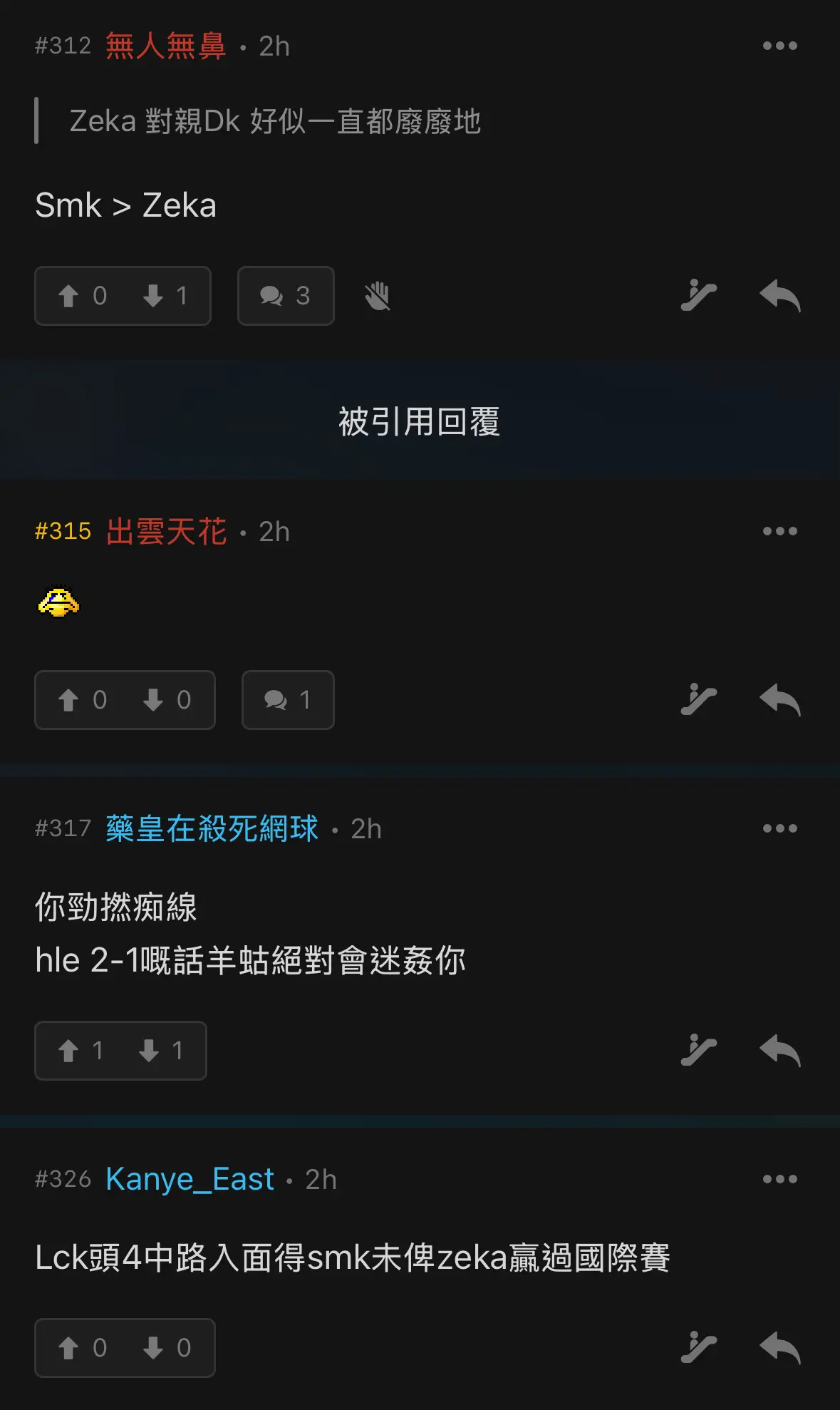Viewport: 840px width, 1410px height.
Task: Downvote post #315 by 出雲天花
Action: point(167,700)
